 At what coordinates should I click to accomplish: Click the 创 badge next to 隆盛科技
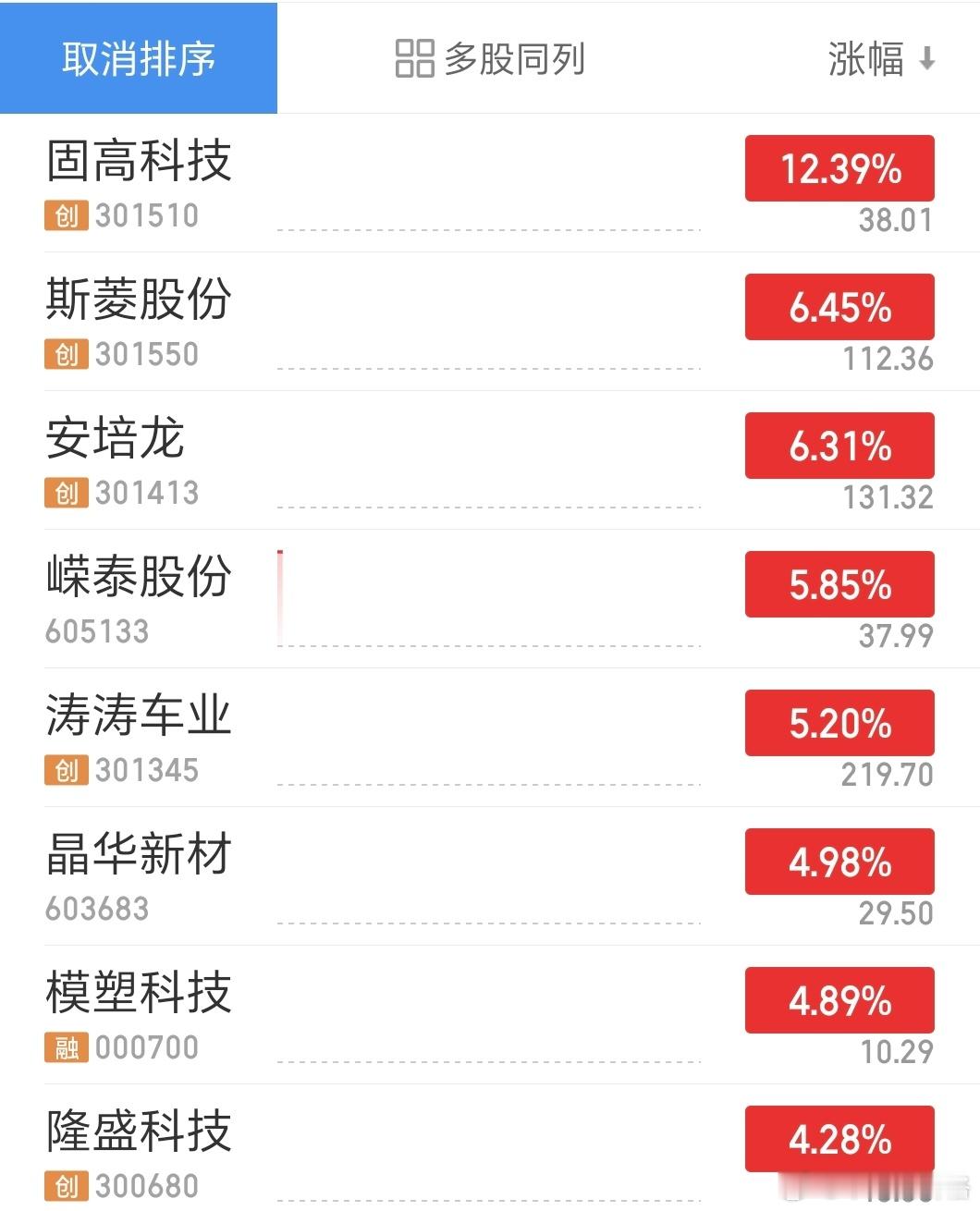click(65, 1185)
